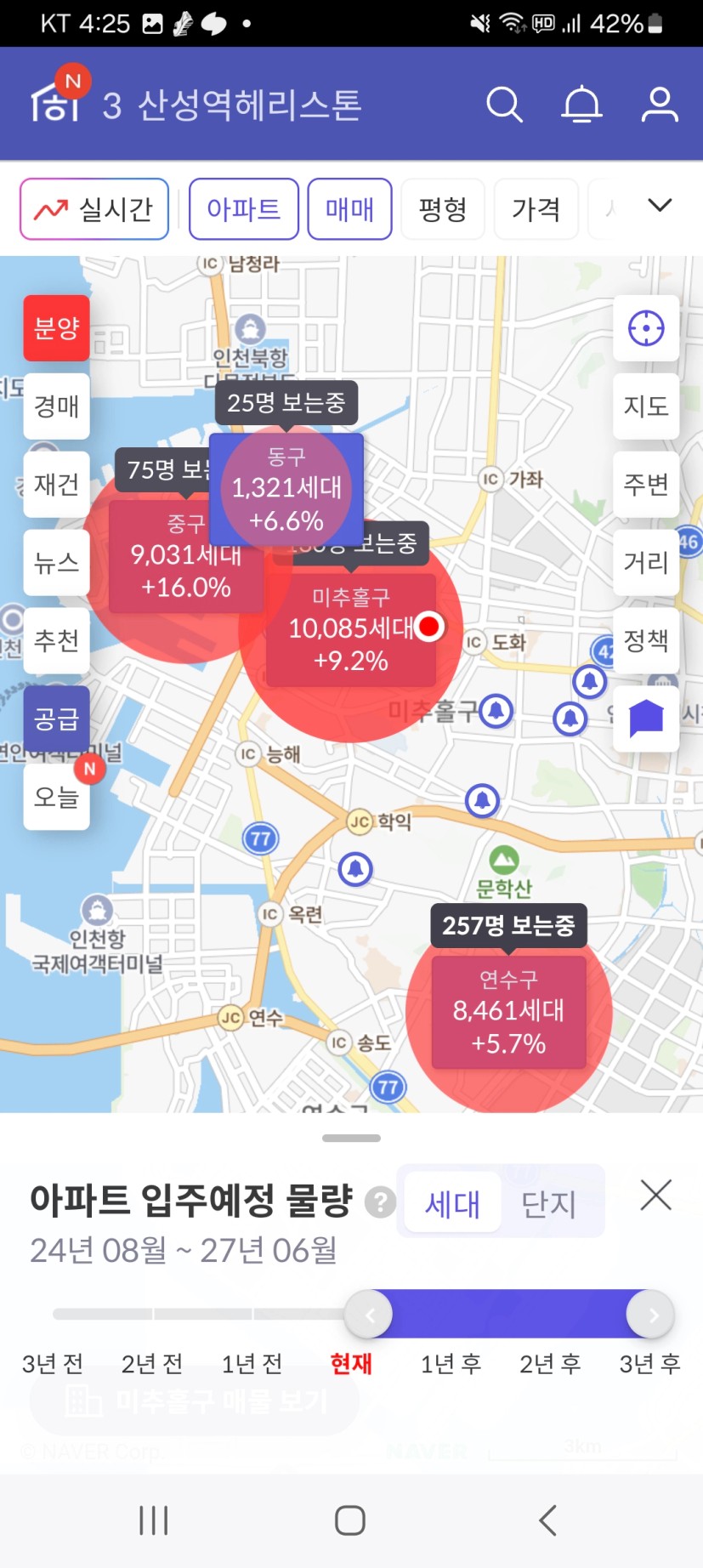Open the user profile icon

point(660,105)
